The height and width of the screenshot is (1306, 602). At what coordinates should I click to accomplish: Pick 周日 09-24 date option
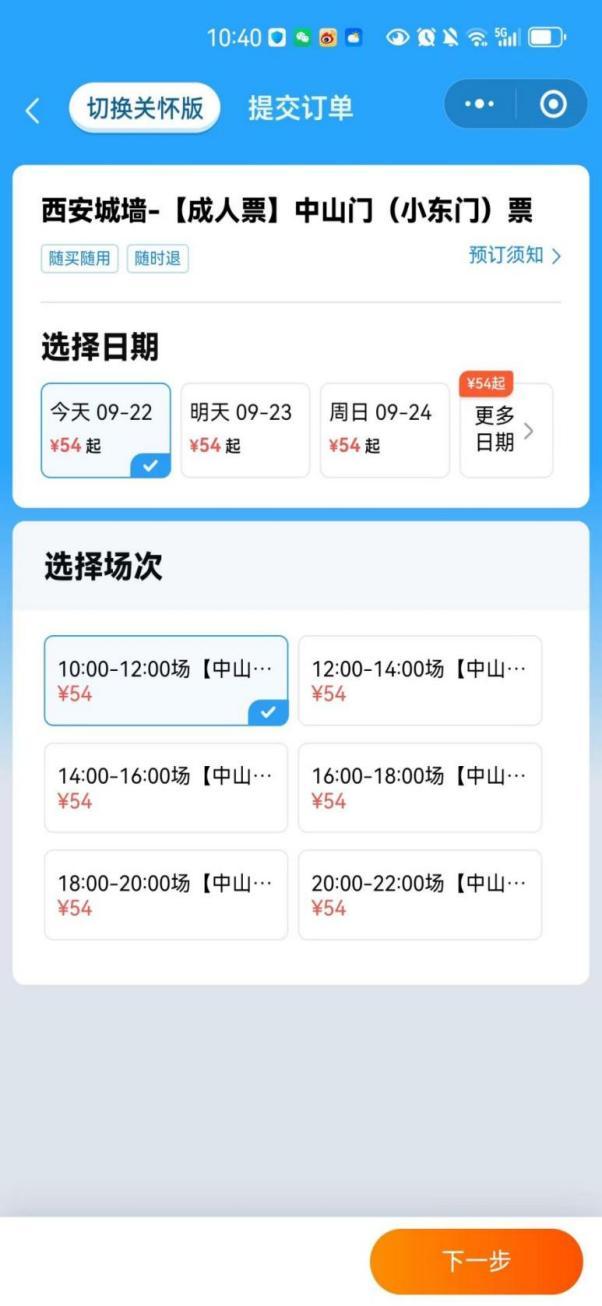click(x=385, y=430)
